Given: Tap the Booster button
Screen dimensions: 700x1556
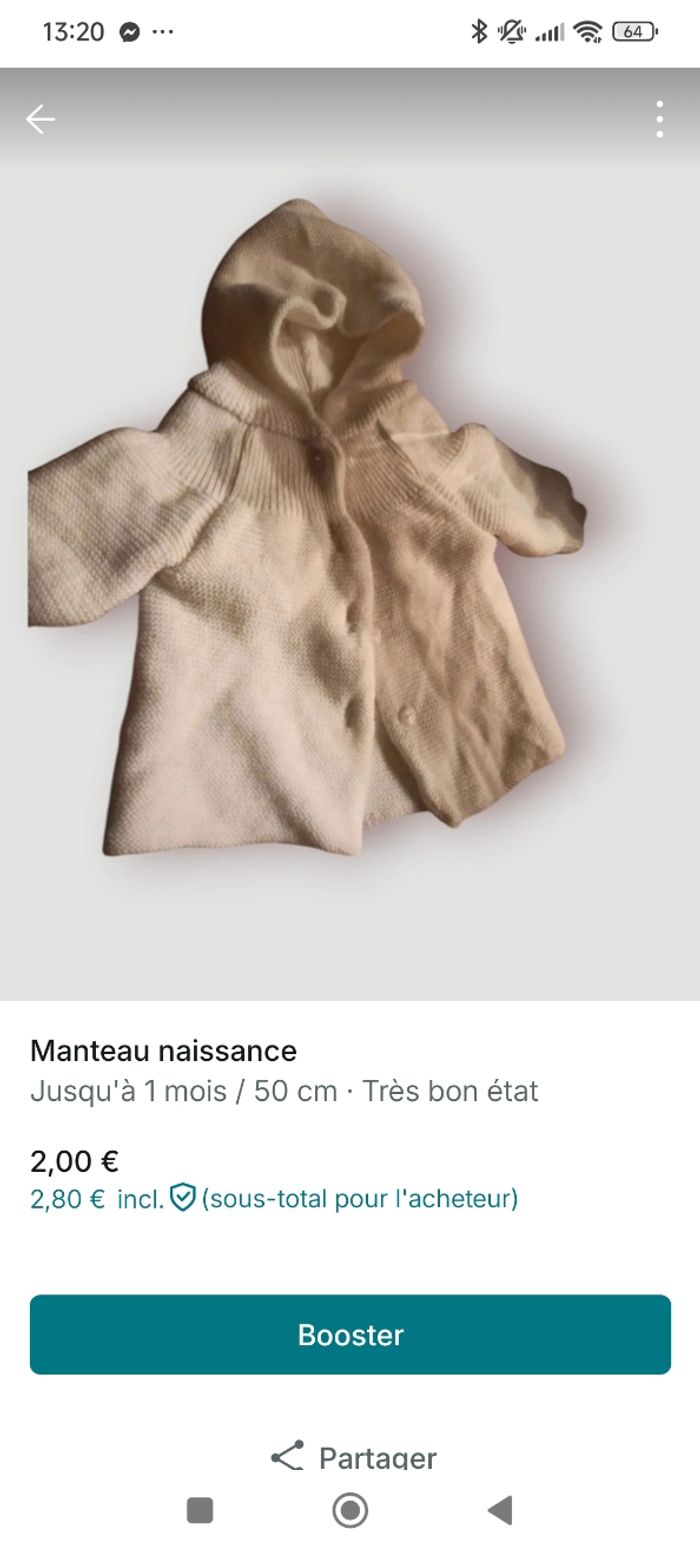Looking at the screenshot, I should click(350, 1334).
